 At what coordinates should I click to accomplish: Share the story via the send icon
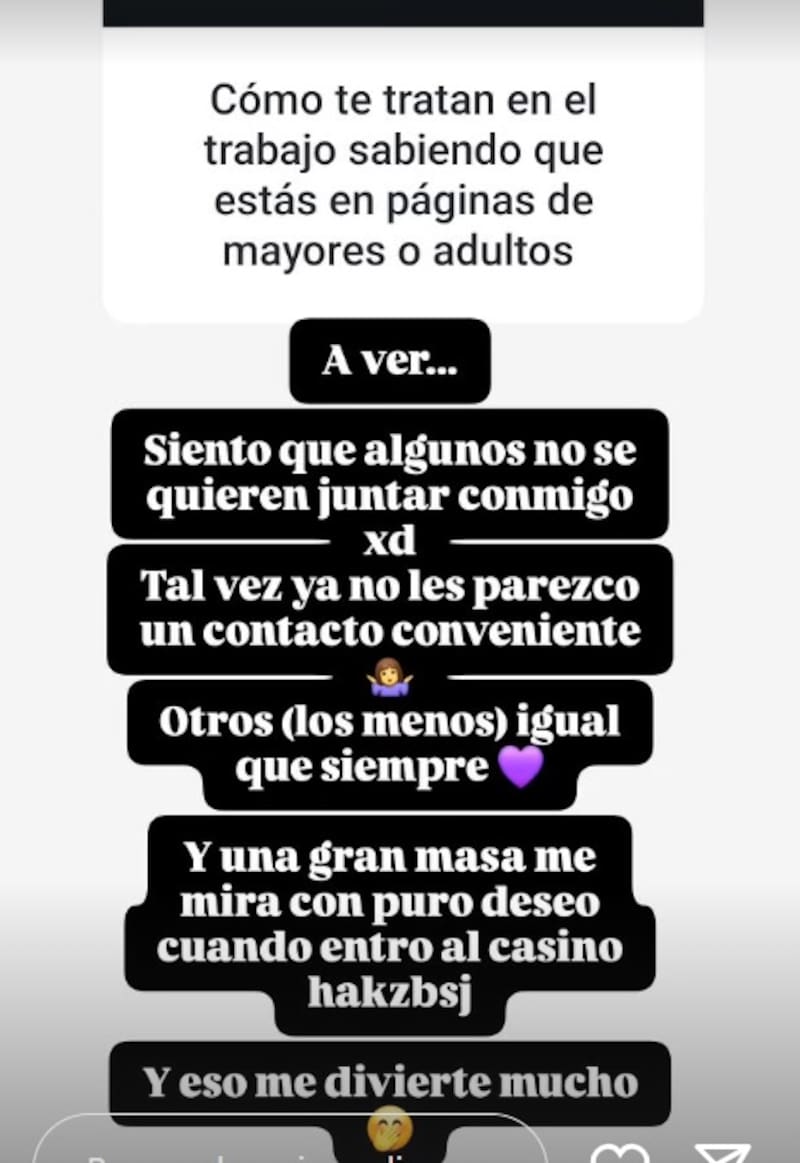point(722,1153)
